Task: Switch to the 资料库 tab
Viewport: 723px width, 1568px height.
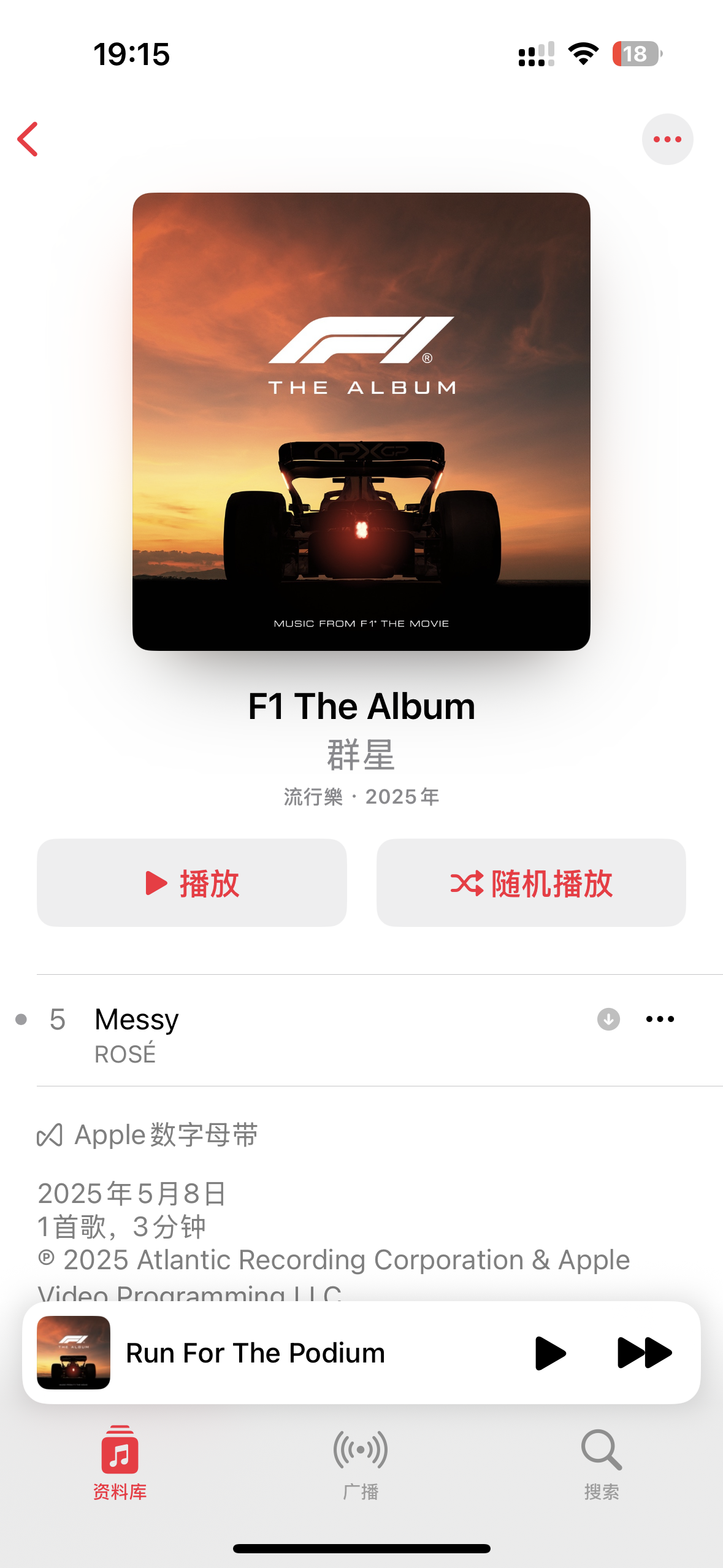Action: 120,1463
